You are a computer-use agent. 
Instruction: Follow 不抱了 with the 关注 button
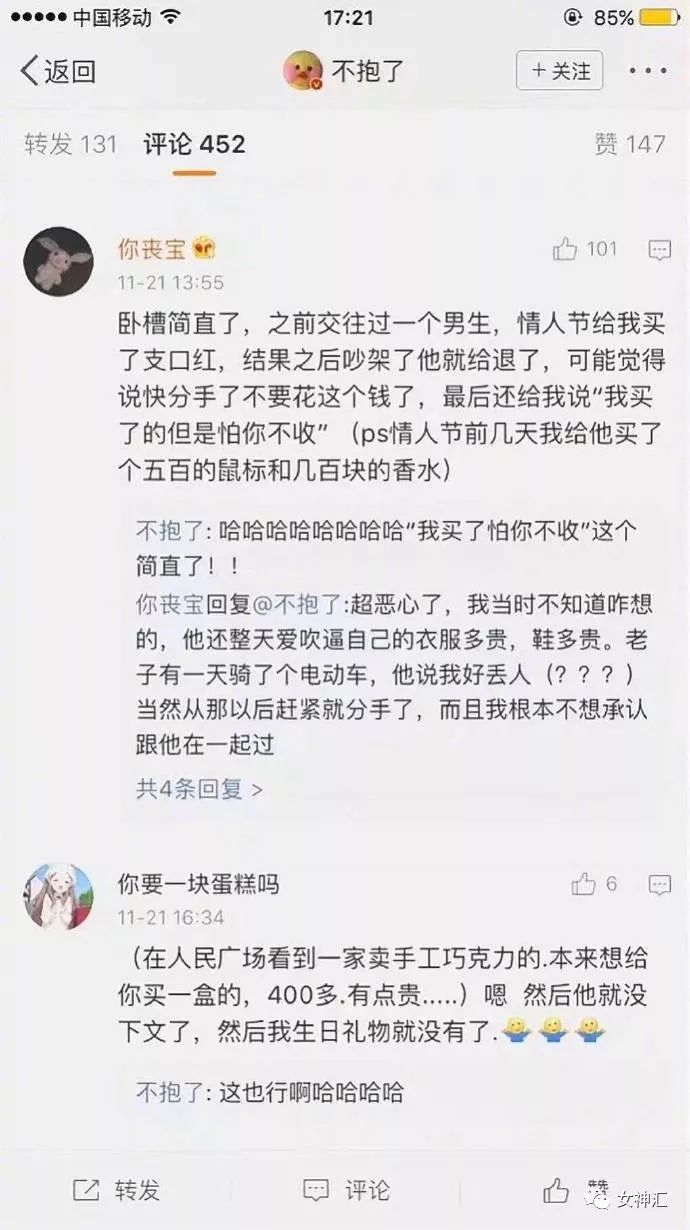click(561, 71)
